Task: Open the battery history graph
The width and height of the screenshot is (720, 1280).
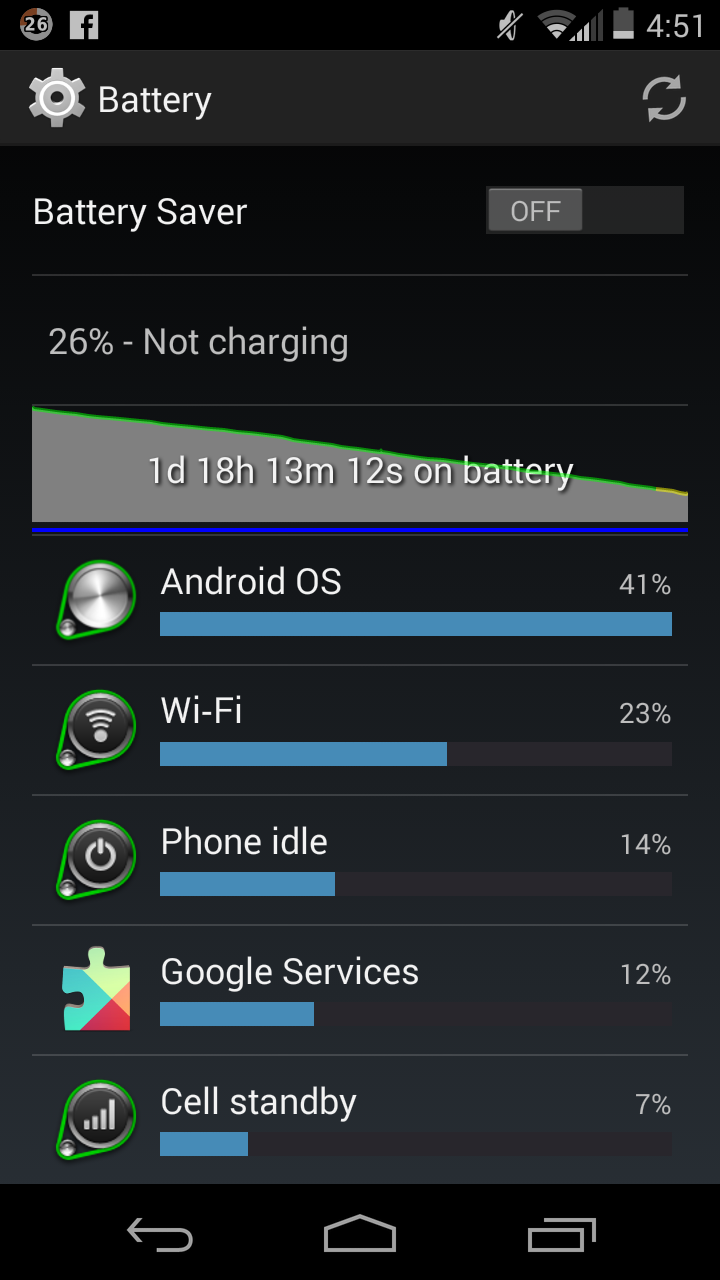Action: click(360, 467)
